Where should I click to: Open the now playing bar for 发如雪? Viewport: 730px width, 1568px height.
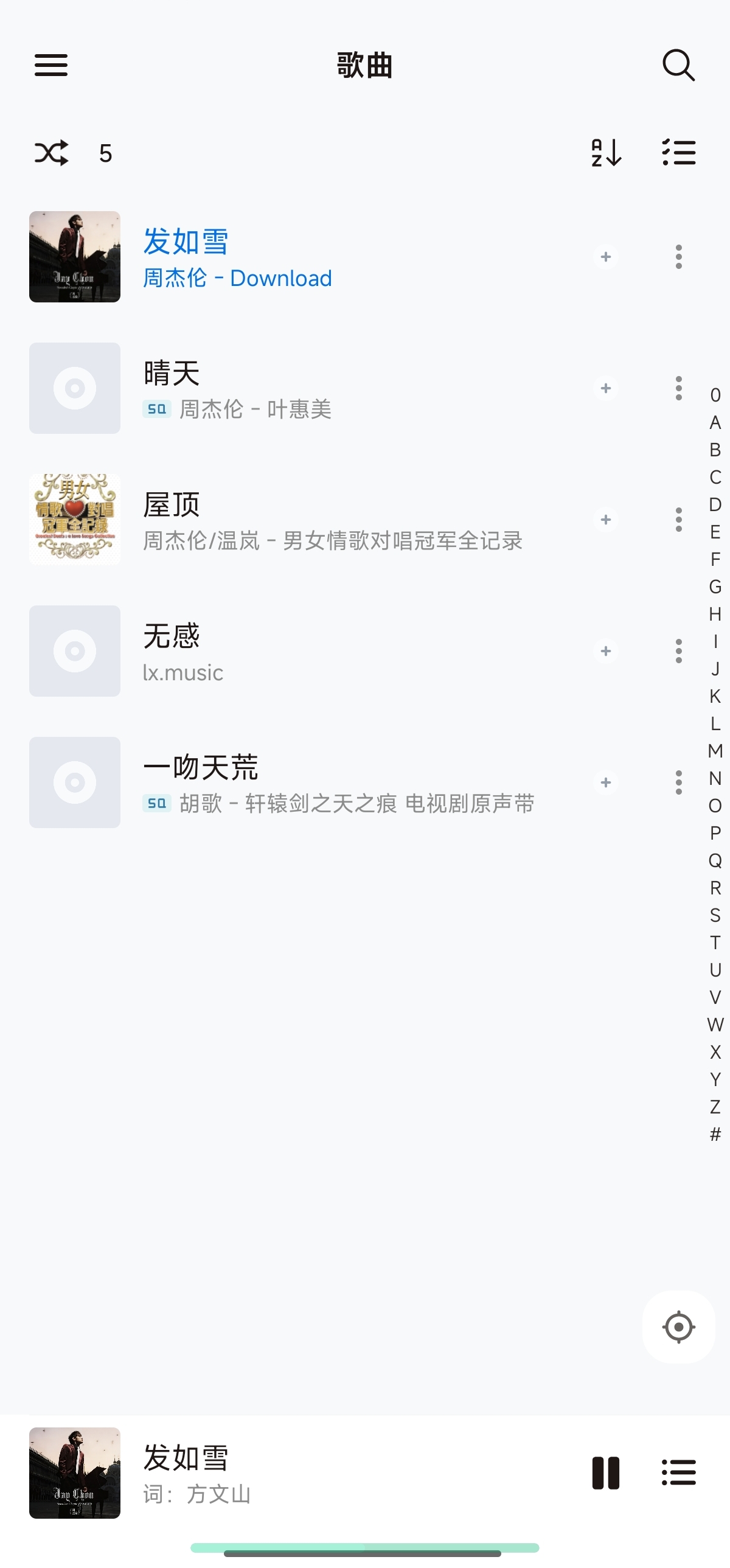[x=304, y=1473]
